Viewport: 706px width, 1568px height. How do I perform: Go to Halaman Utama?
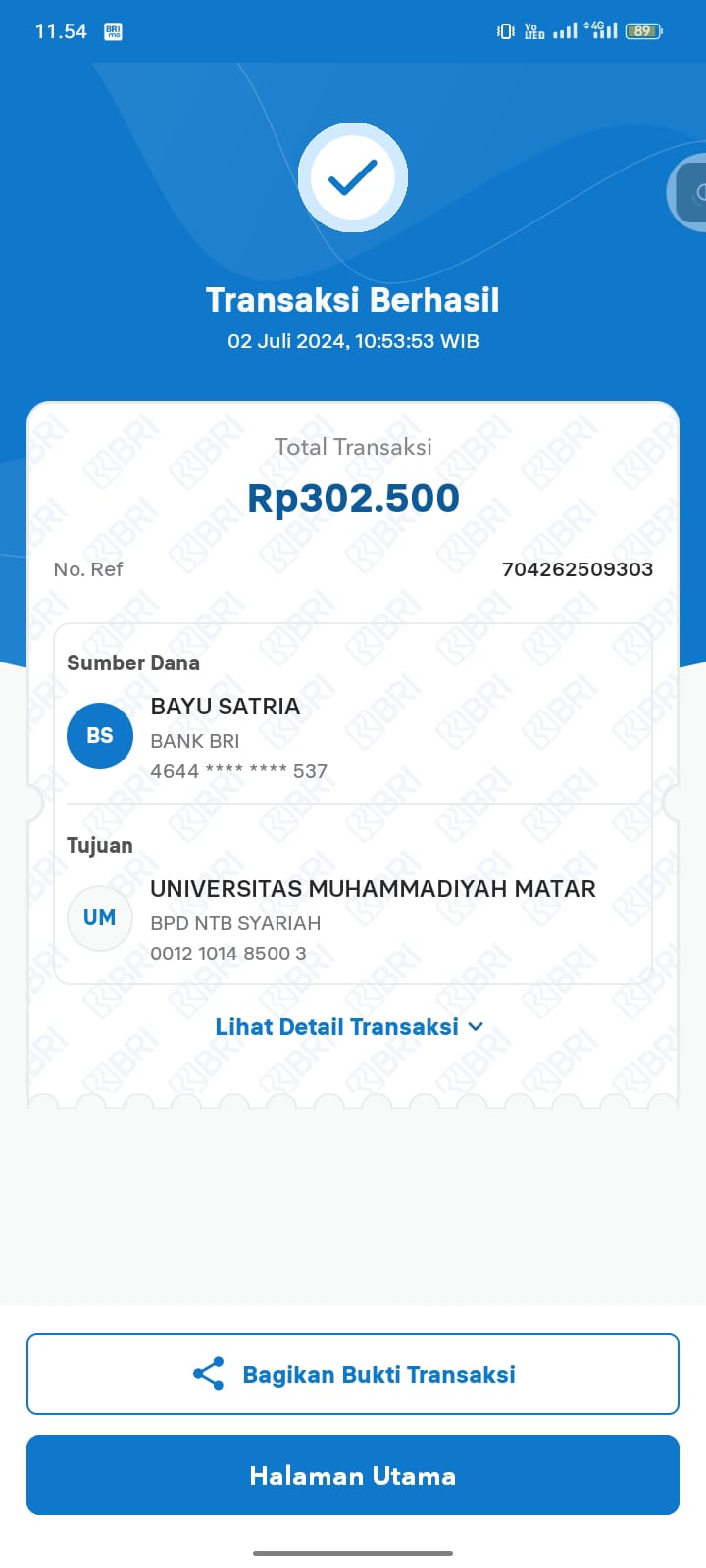click(x=353, y=1475)
